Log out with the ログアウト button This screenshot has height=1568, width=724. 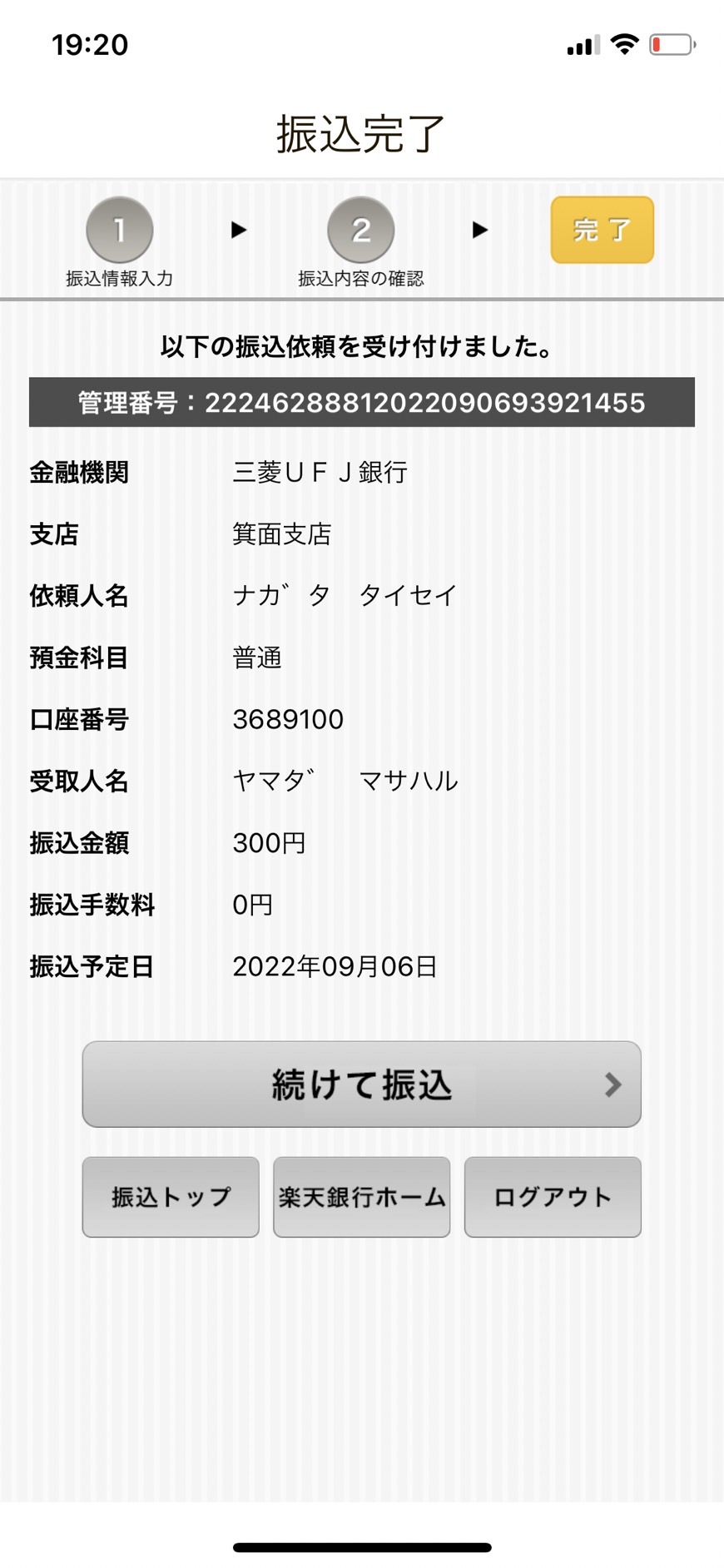553,1197
